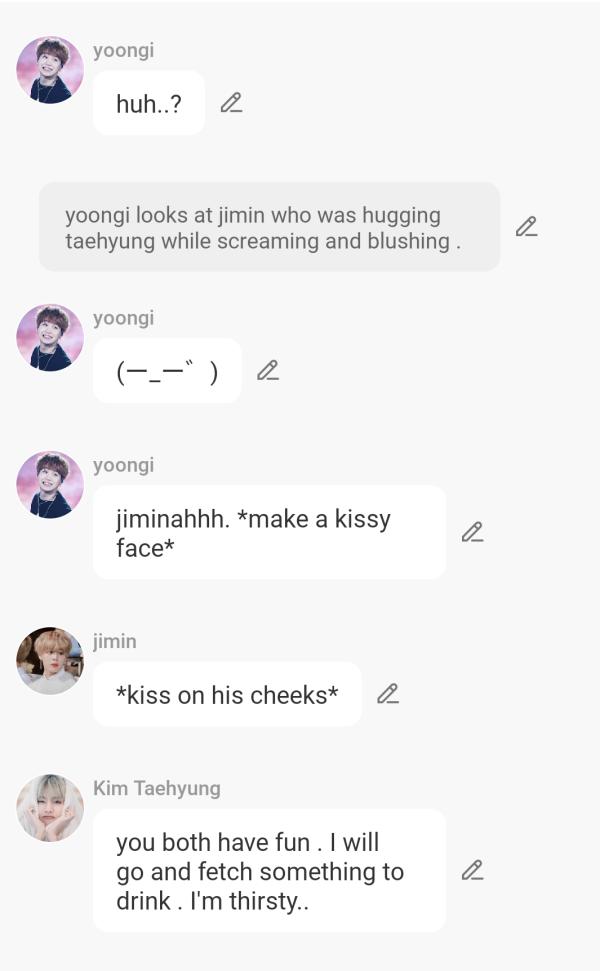Viewport: 600px width, 971px height.
Task: Edit the "huh..?" message
Action: coord(231,103)
